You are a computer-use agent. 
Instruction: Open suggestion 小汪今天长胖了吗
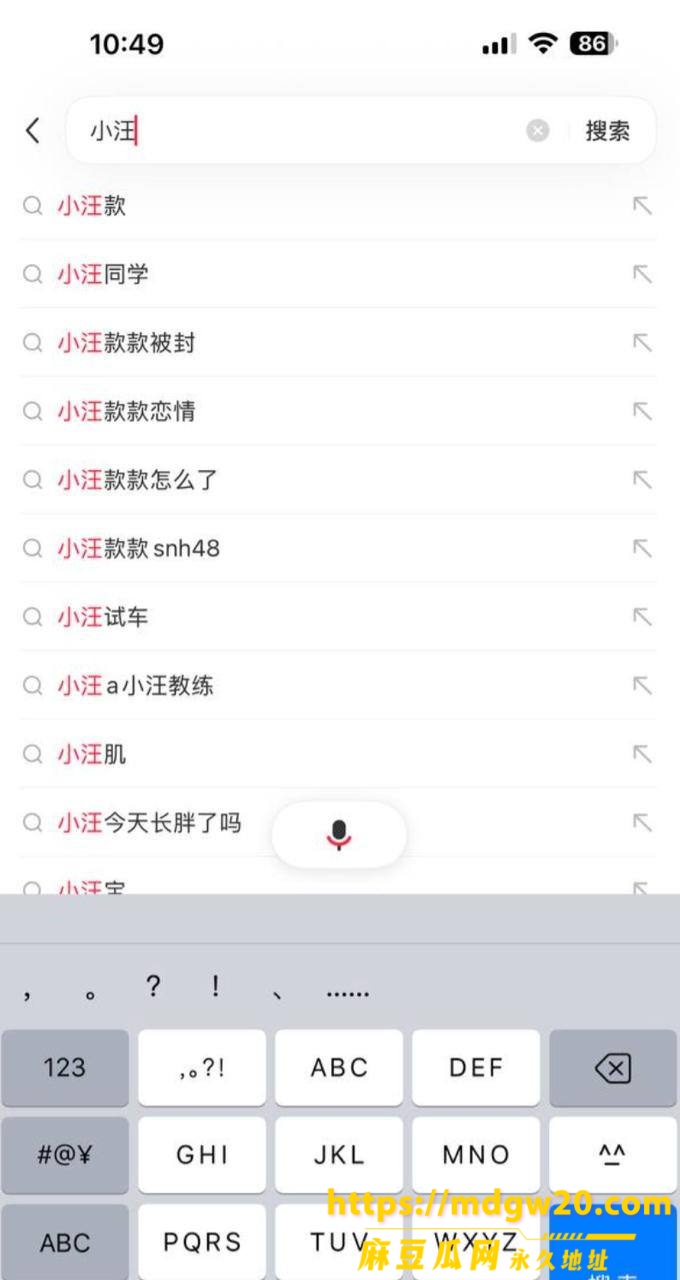pos(149,823)
